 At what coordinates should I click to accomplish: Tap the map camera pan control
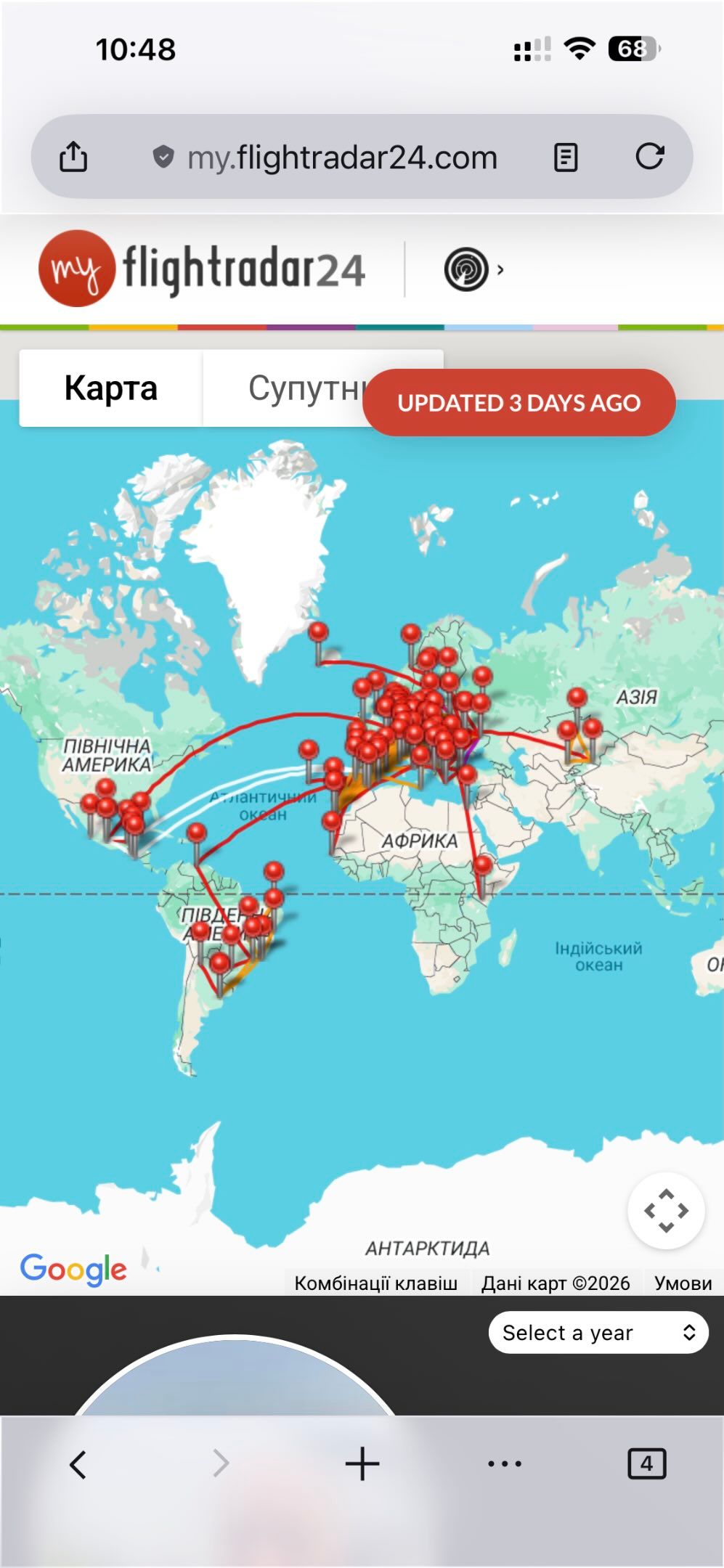(666, 1211)
